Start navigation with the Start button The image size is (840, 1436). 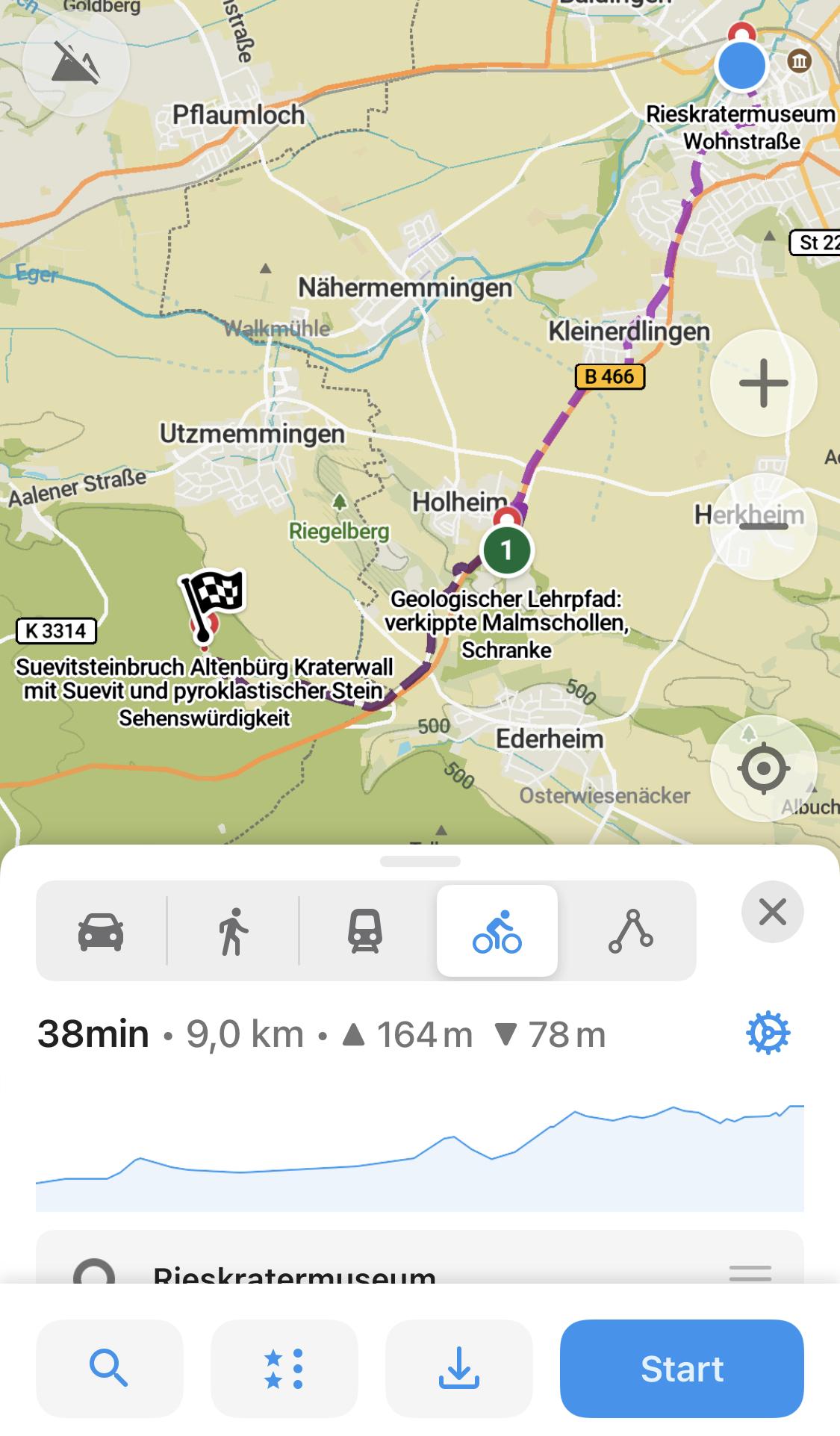coord(682,1369)
